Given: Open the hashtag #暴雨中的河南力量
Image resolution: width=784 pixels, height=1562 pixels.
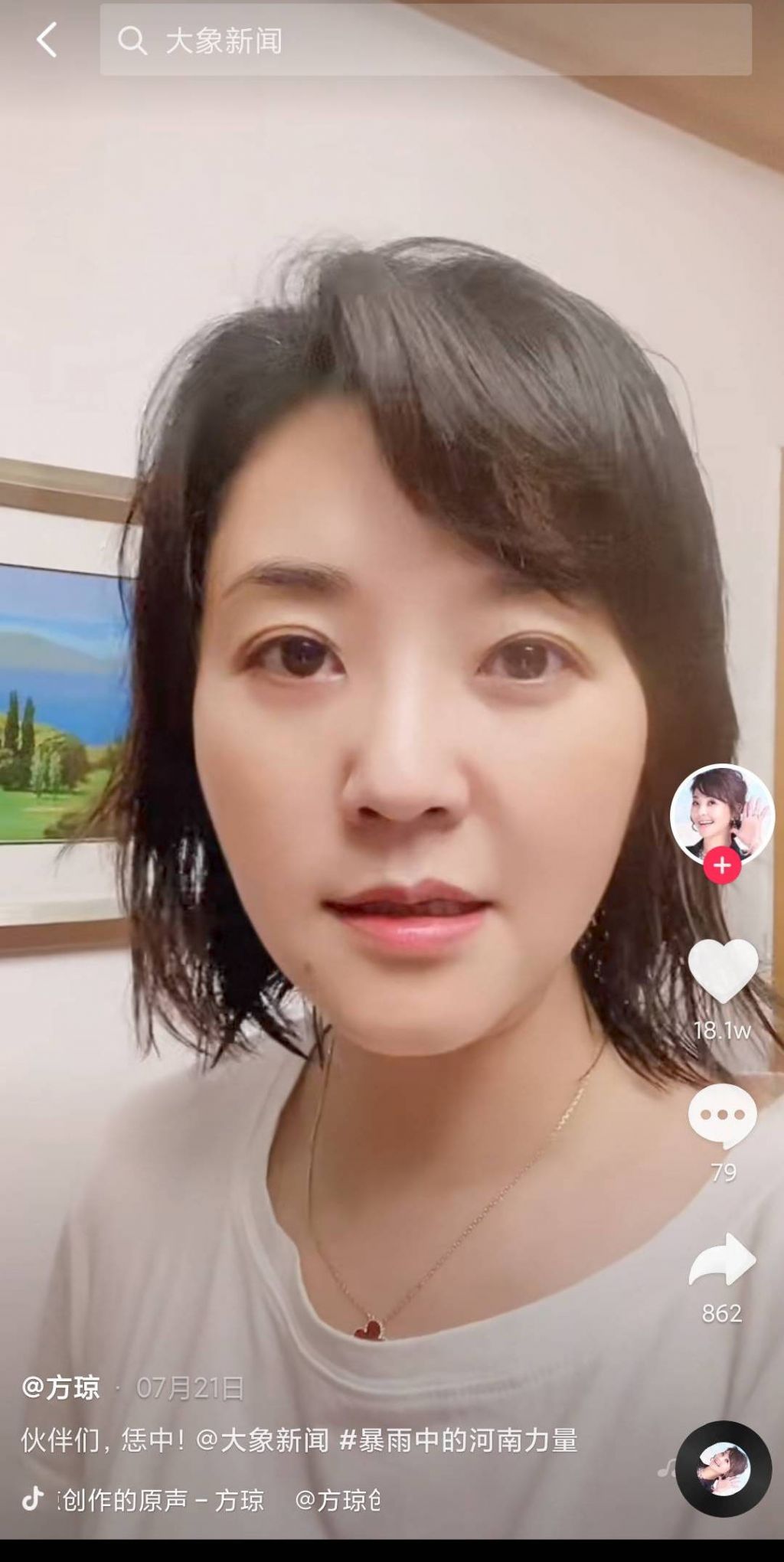Looking at the screenshot, I should point(459,1440).
